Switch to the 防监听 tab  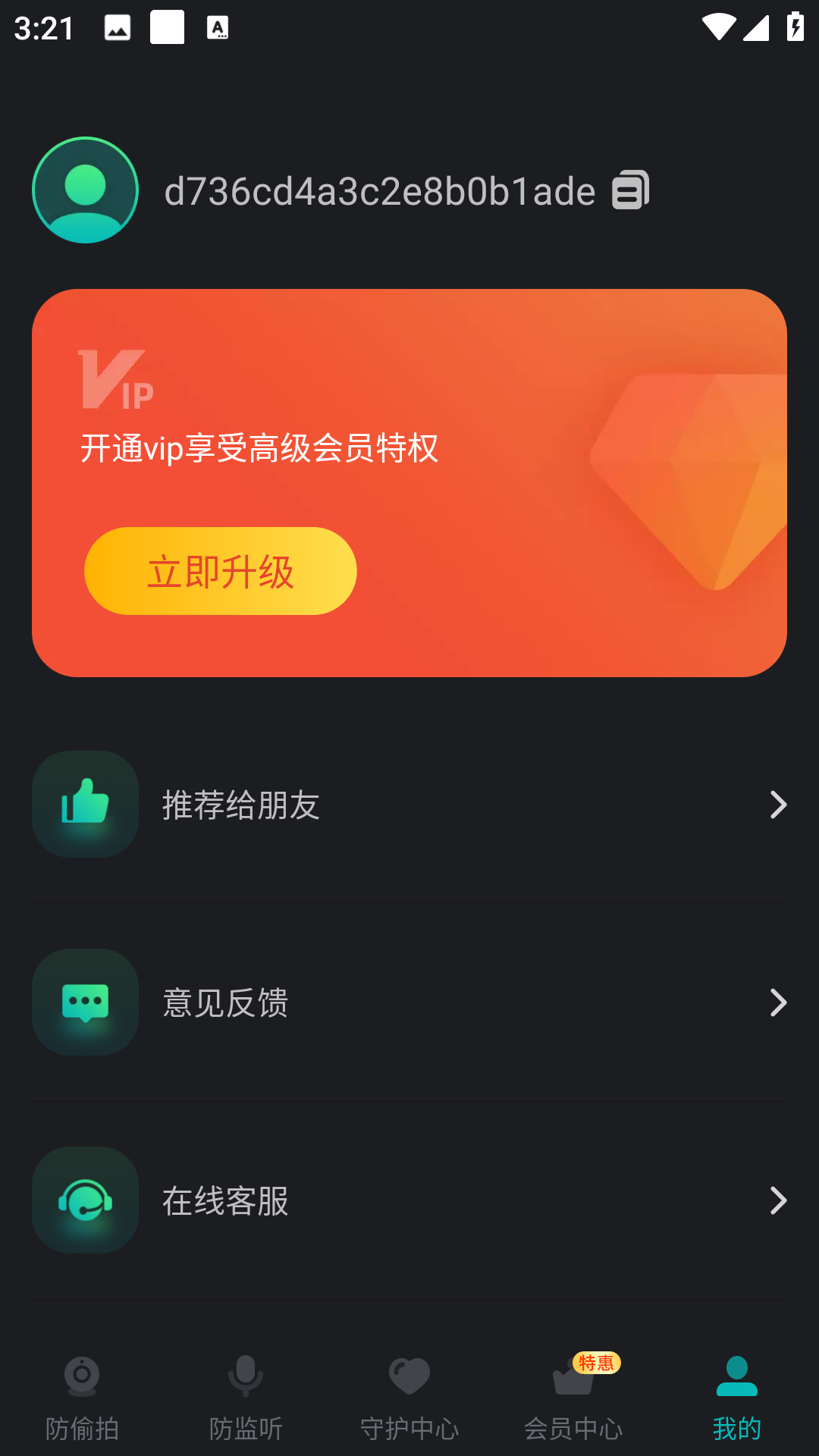246,1397
